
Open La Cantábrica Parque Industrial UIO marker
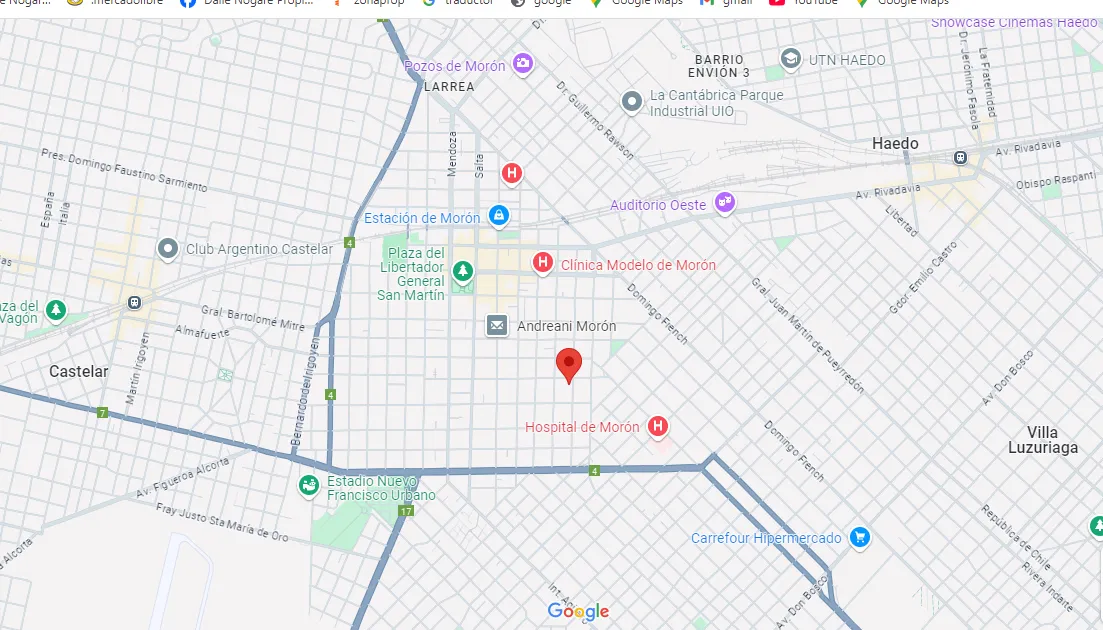pyautogui.click(x=631, y=101)
